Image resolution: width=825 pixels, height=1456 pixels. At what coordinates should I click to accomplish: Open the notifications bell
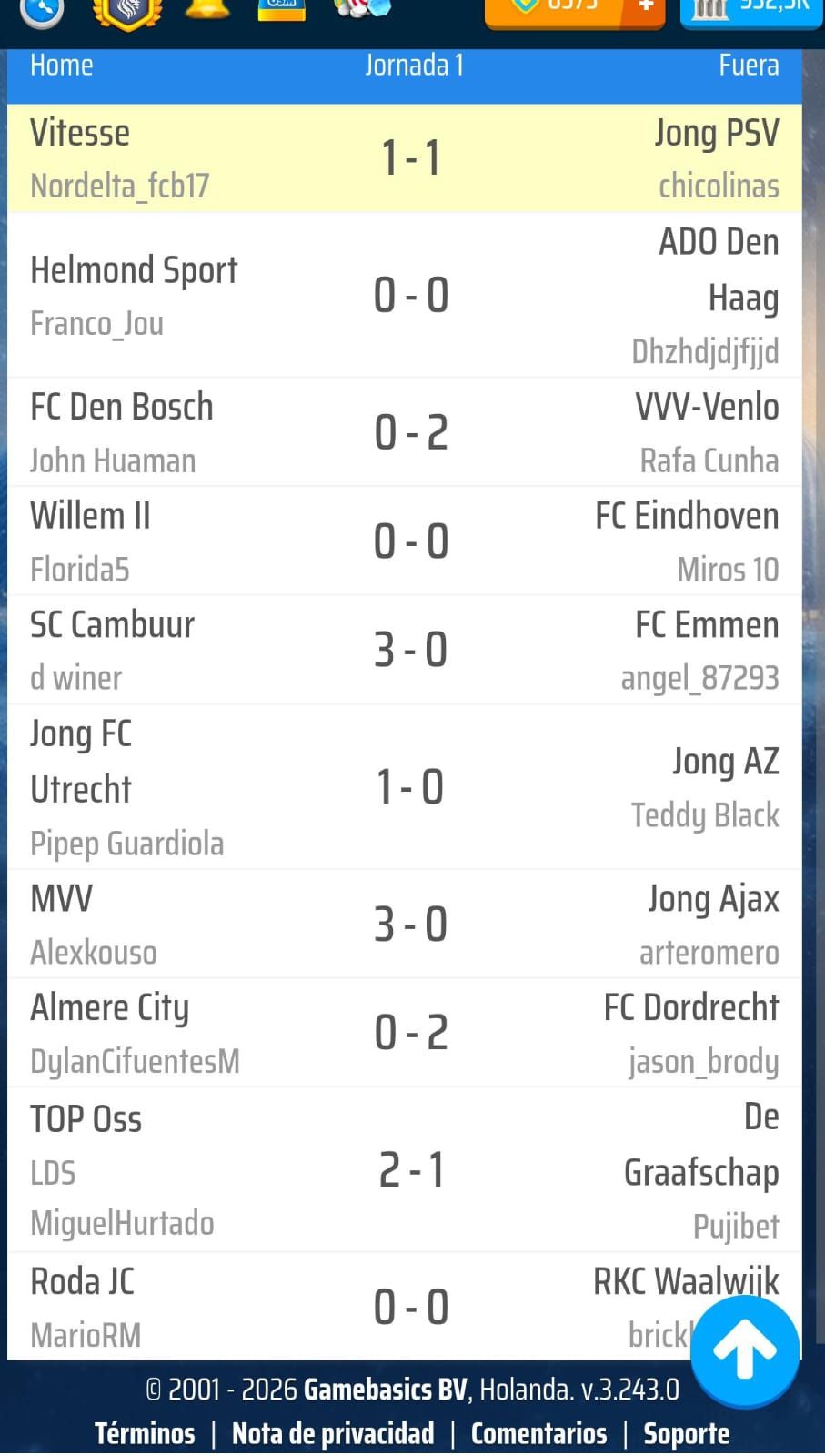[207, 7]
